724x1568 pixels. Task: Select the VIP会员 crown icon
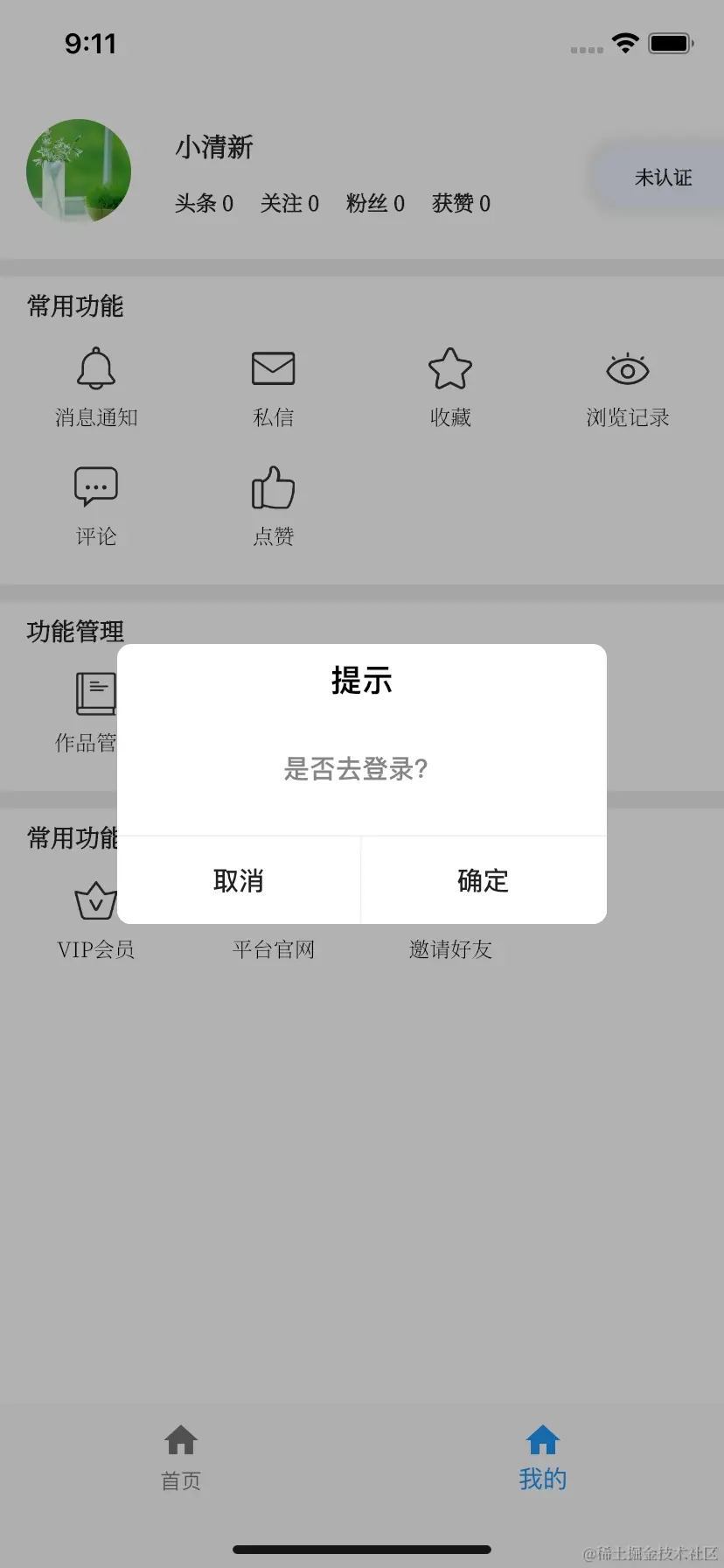96,900
